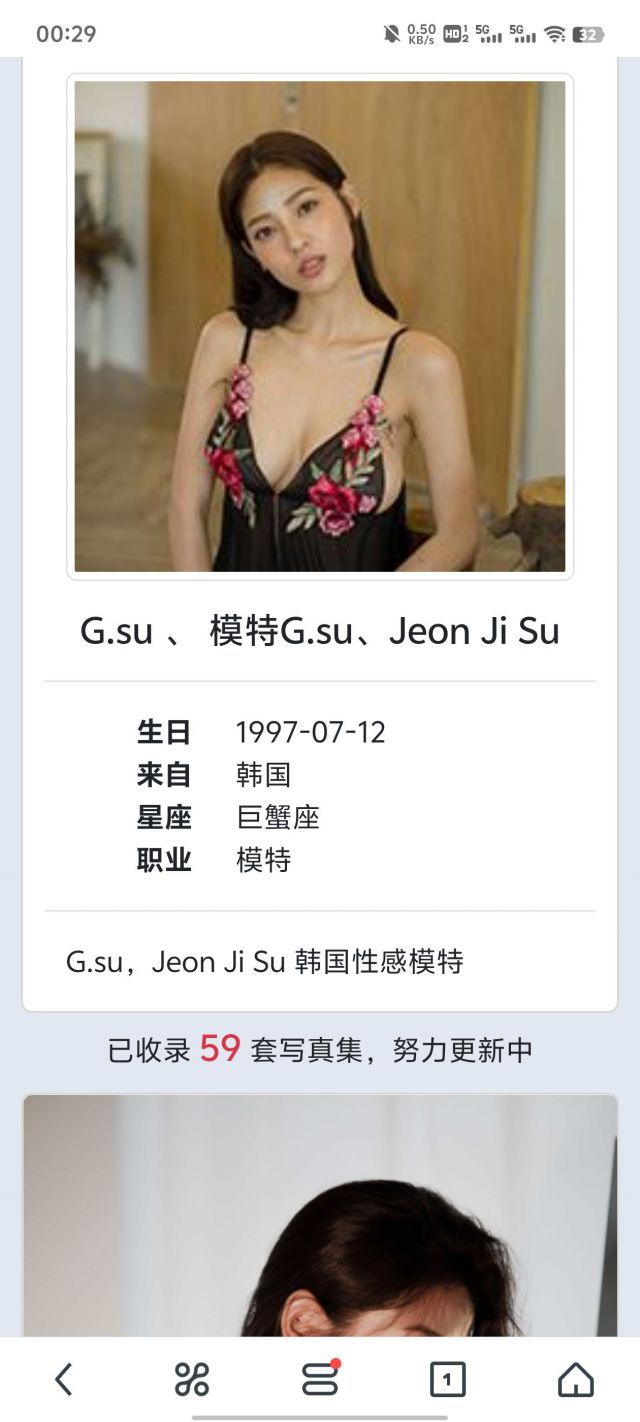Go back to the previous page
The image size is (640, 1422).
coord(64,1380)
